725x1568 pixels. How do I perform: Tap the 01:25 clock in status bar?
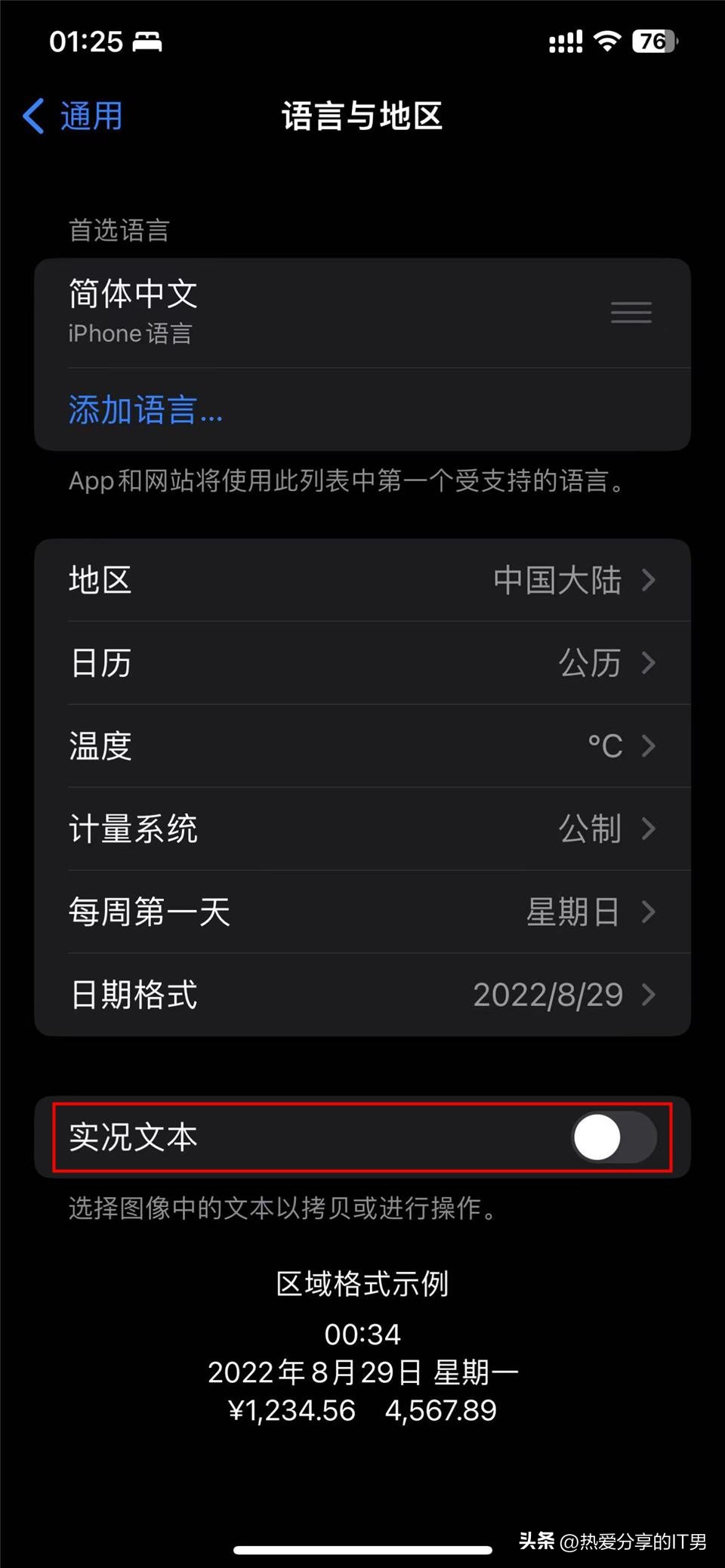(x=83, y=42)
